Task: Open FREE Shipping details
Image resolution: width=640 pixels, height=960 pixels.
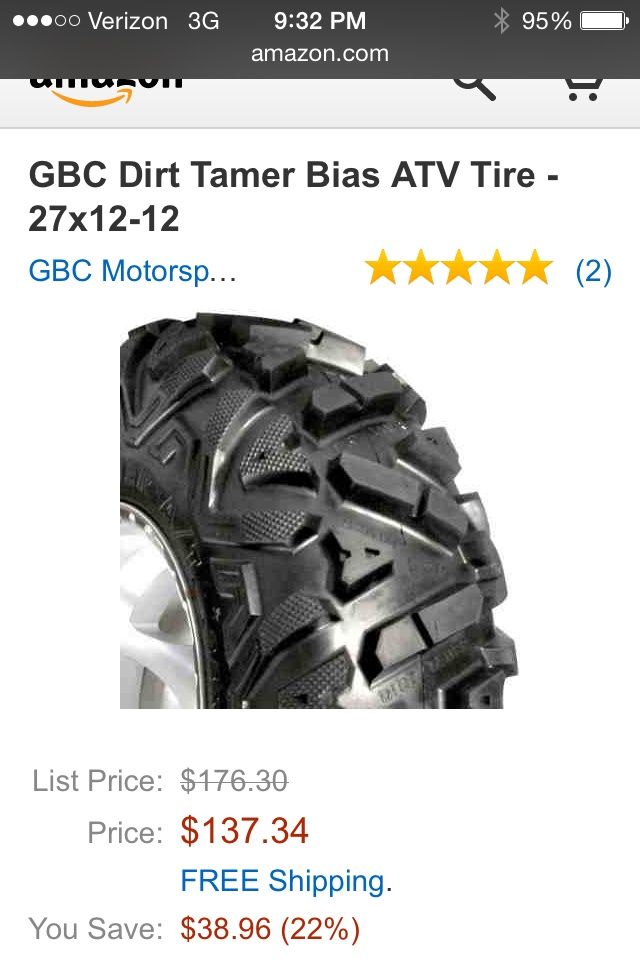Action: coord(283,881)
